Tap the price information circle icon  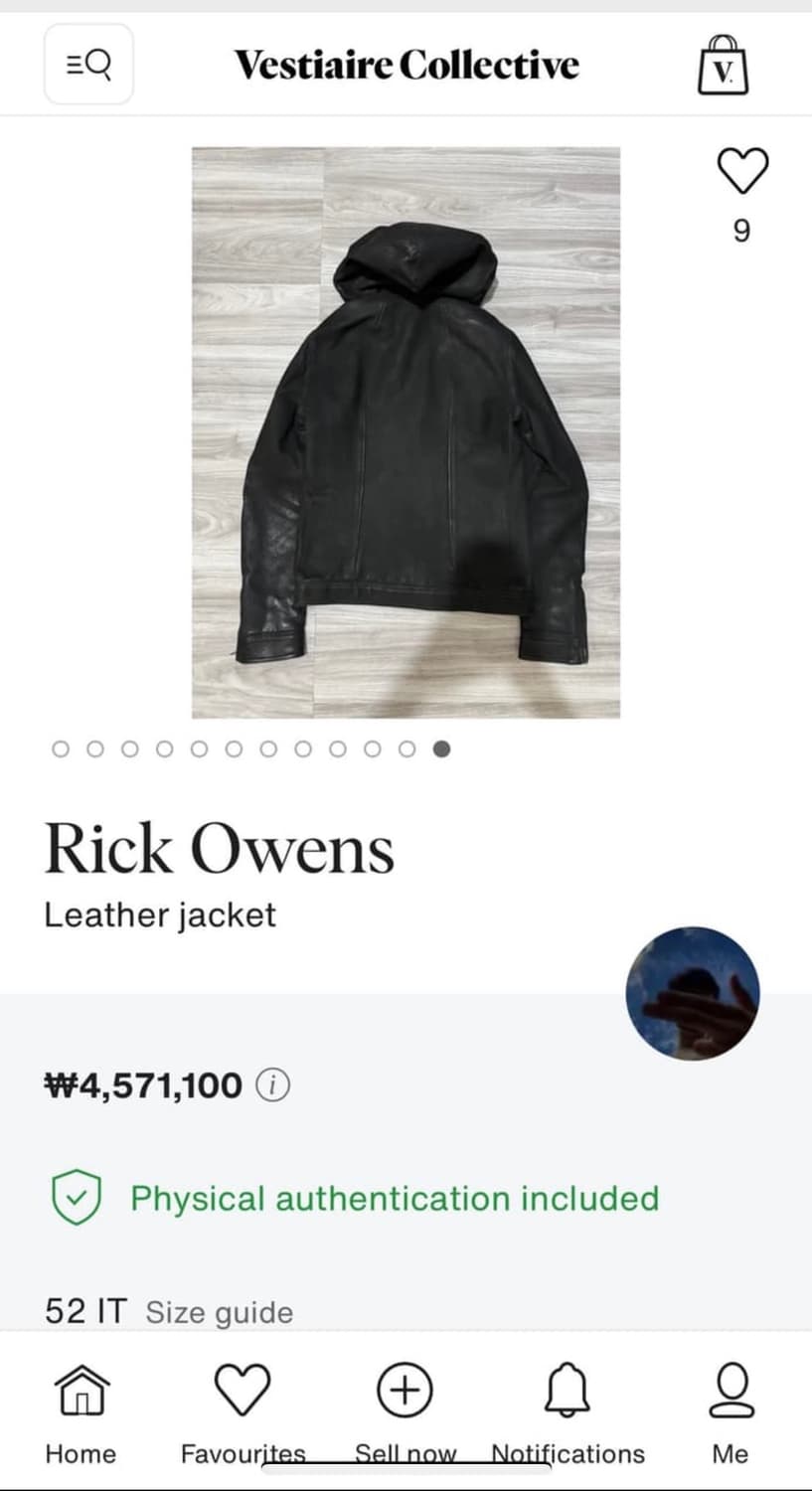[272, 1084]
